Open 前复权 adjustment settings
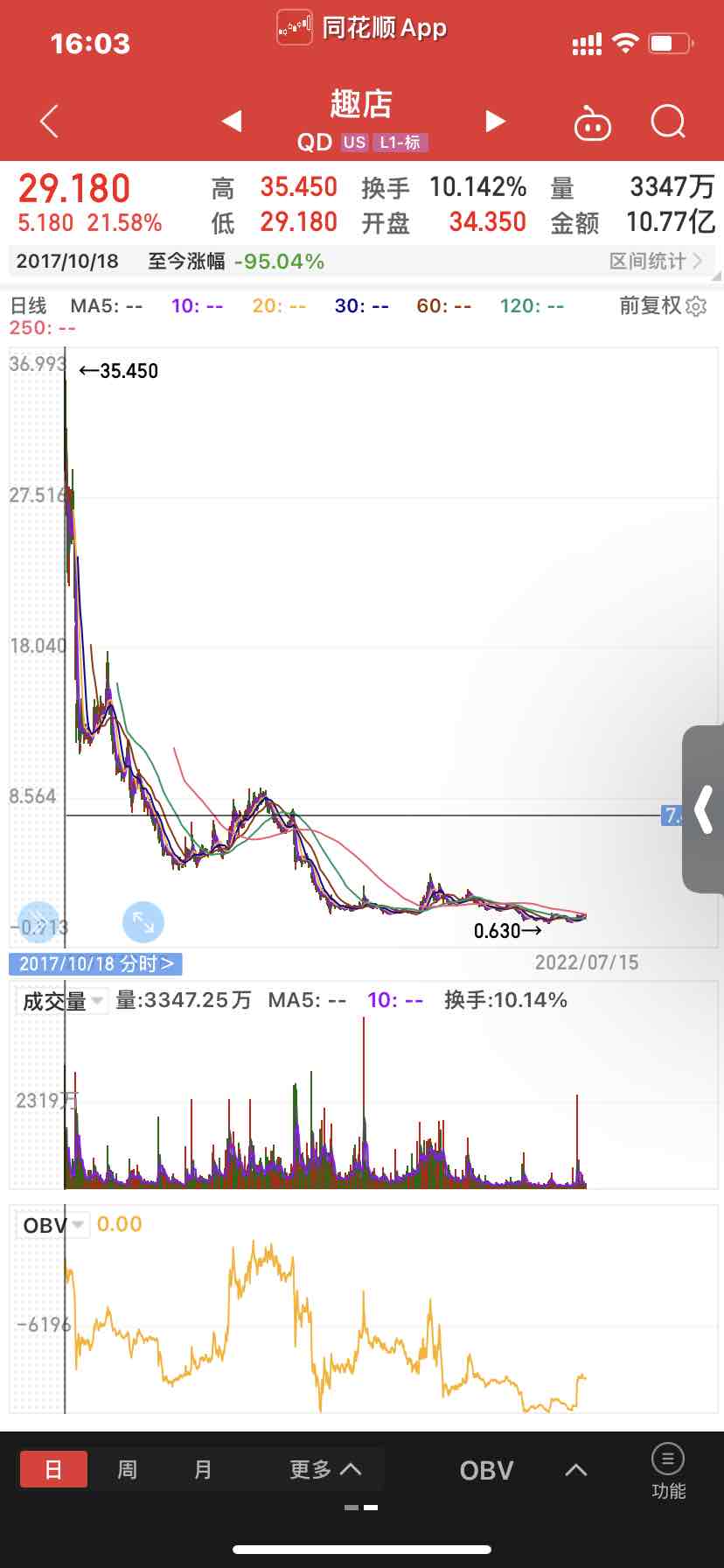The width and height of the screenshot is (724, 1568). click(x=663, y=305)
